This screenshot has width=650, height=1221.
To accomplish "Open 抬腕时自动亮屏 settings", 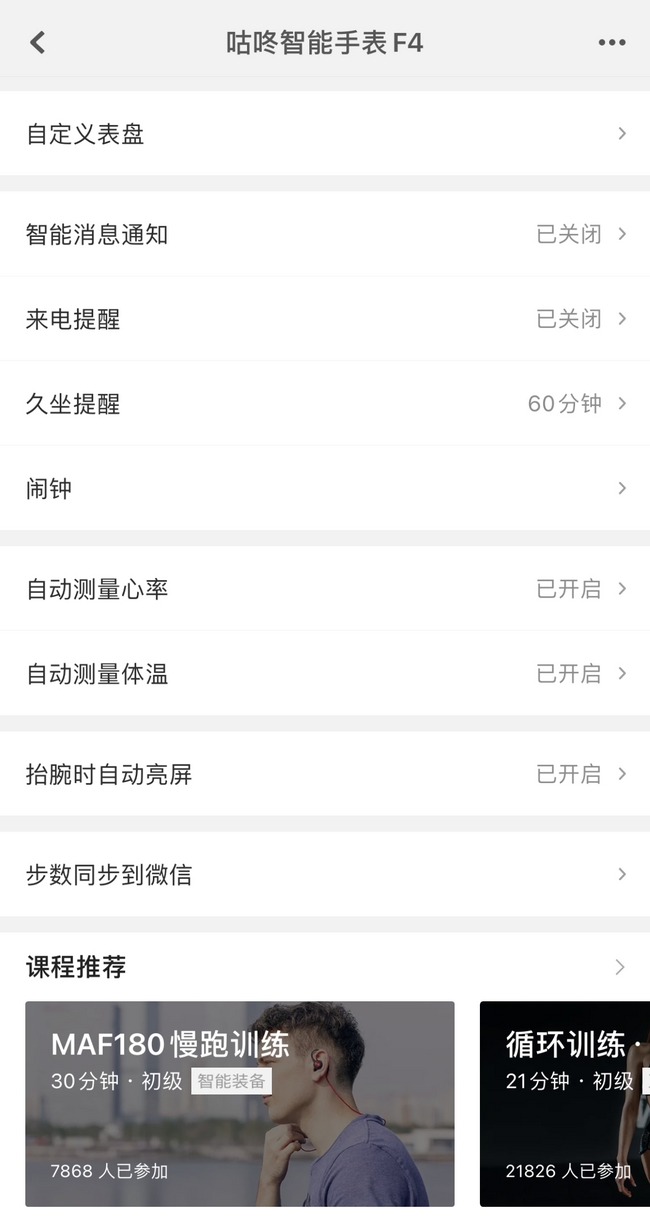I will (325, 773).
